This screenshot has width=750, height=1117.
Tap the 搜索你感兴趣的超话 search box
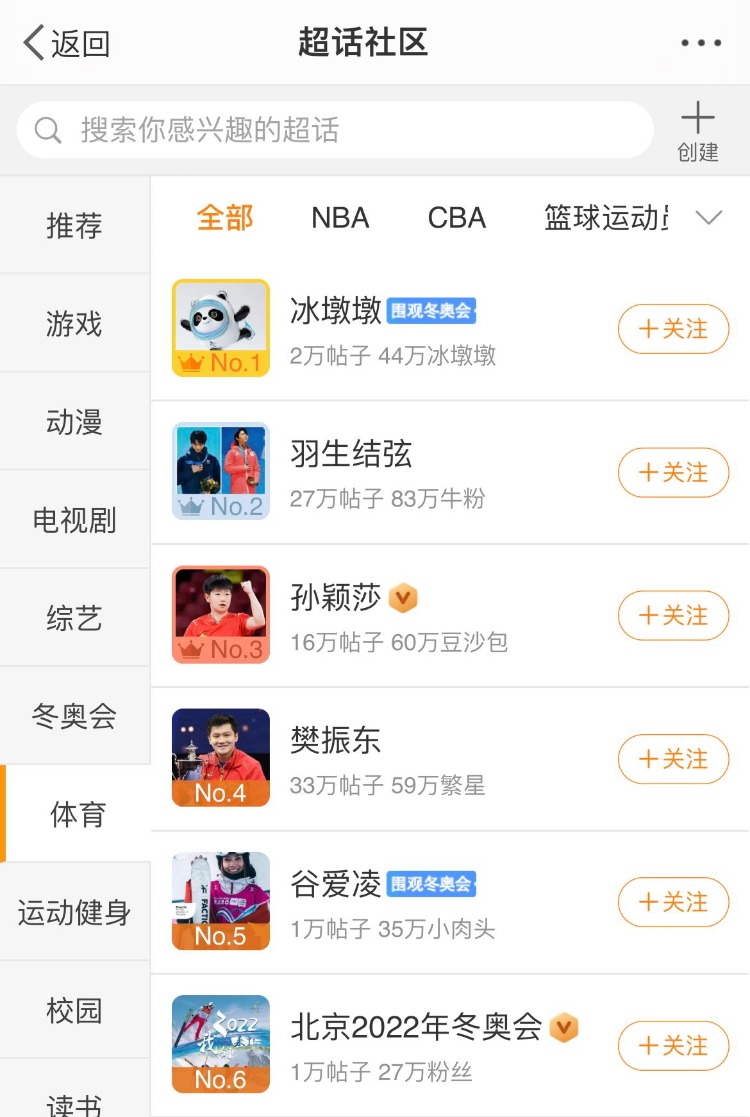335,130
